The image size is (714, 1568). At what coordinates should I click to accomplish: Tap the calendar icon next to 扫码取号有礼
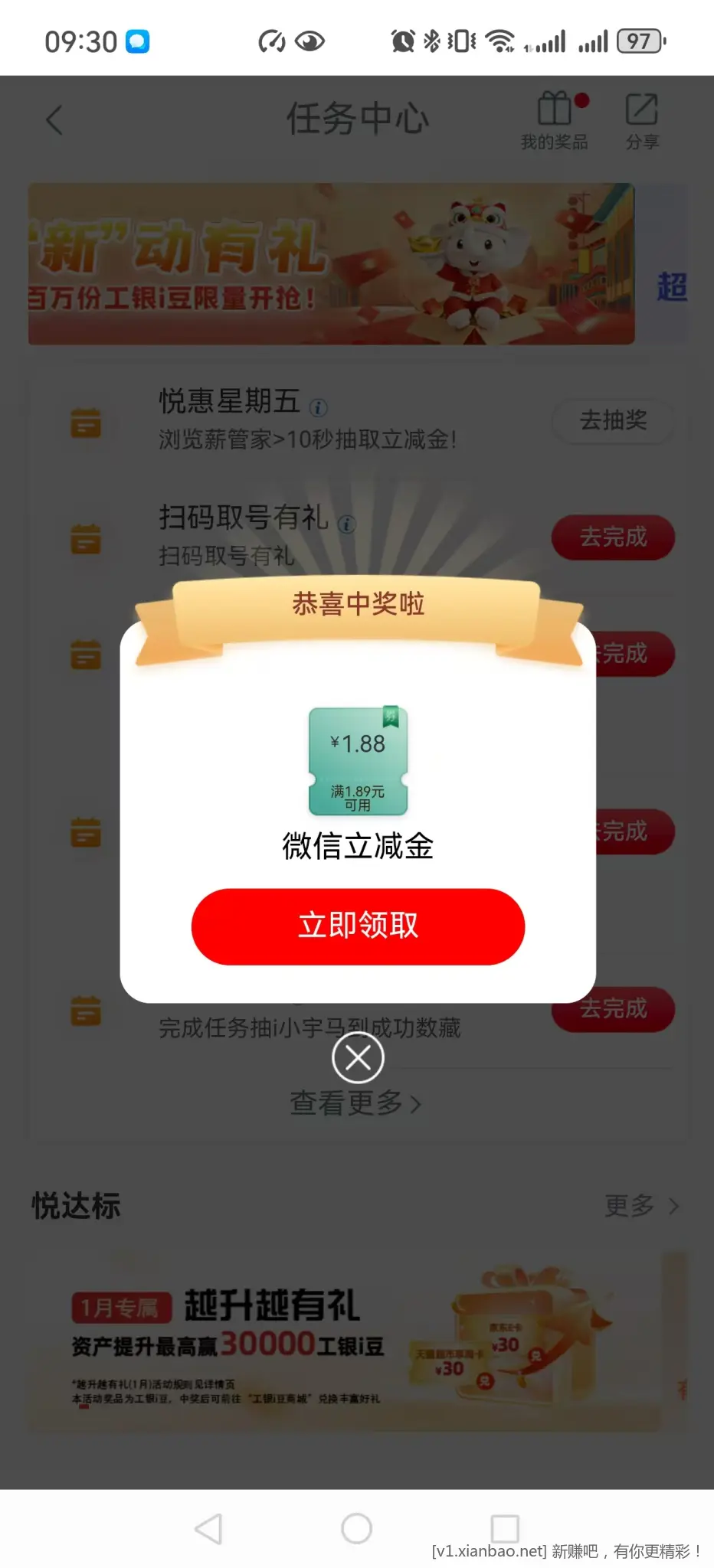pos(87,537)
